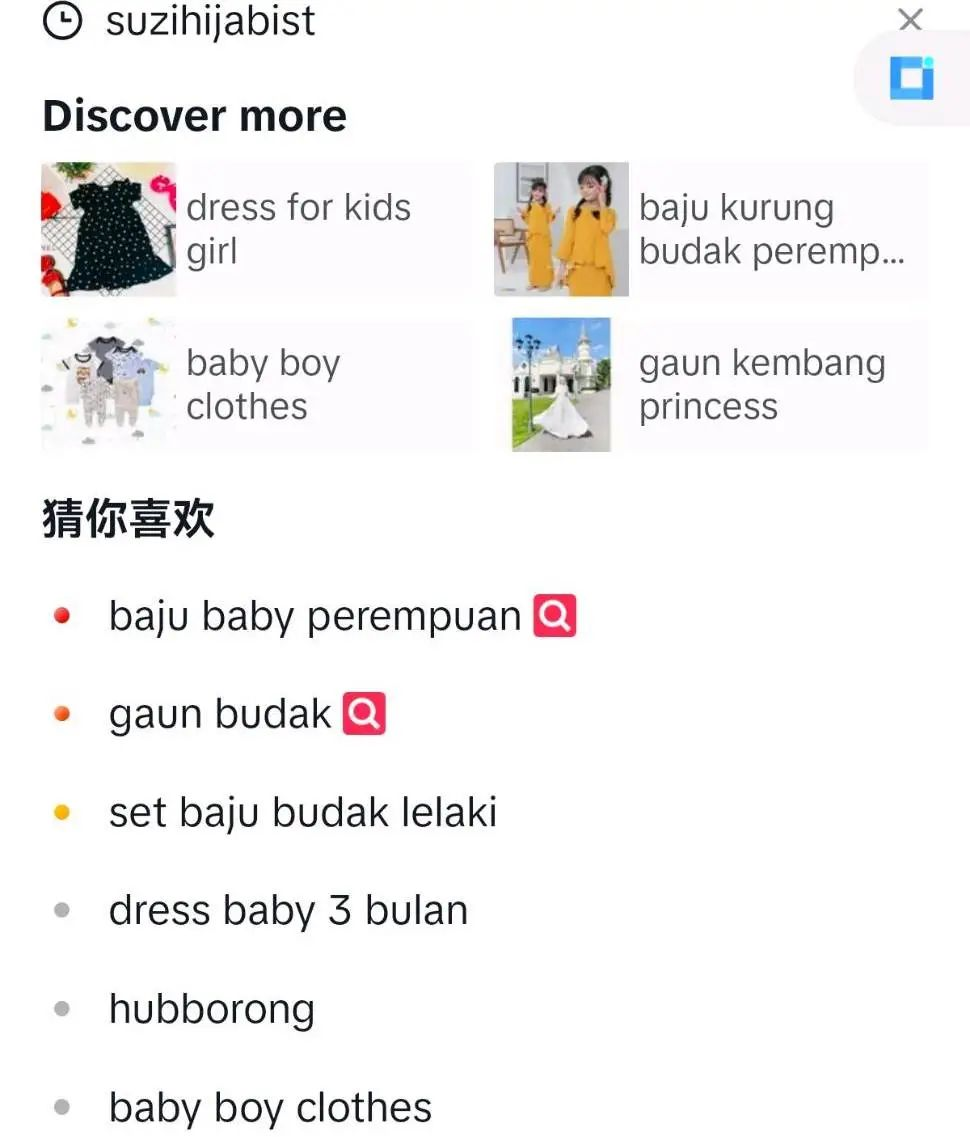Tap the blue floating square icon
The width and height of the screenshot is (970, 1137).
pos(911,79)
